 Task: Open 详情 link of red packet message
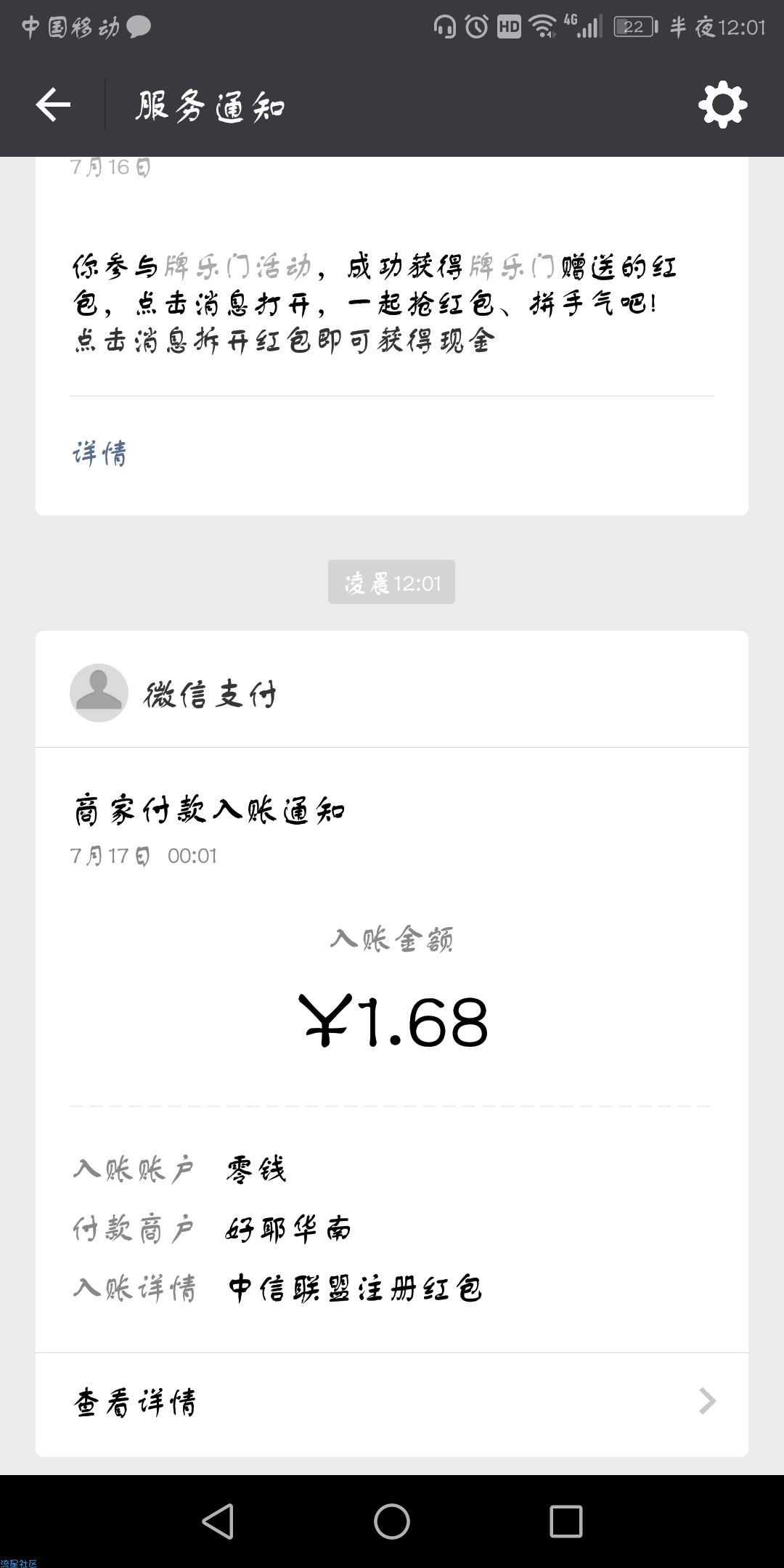99,454
